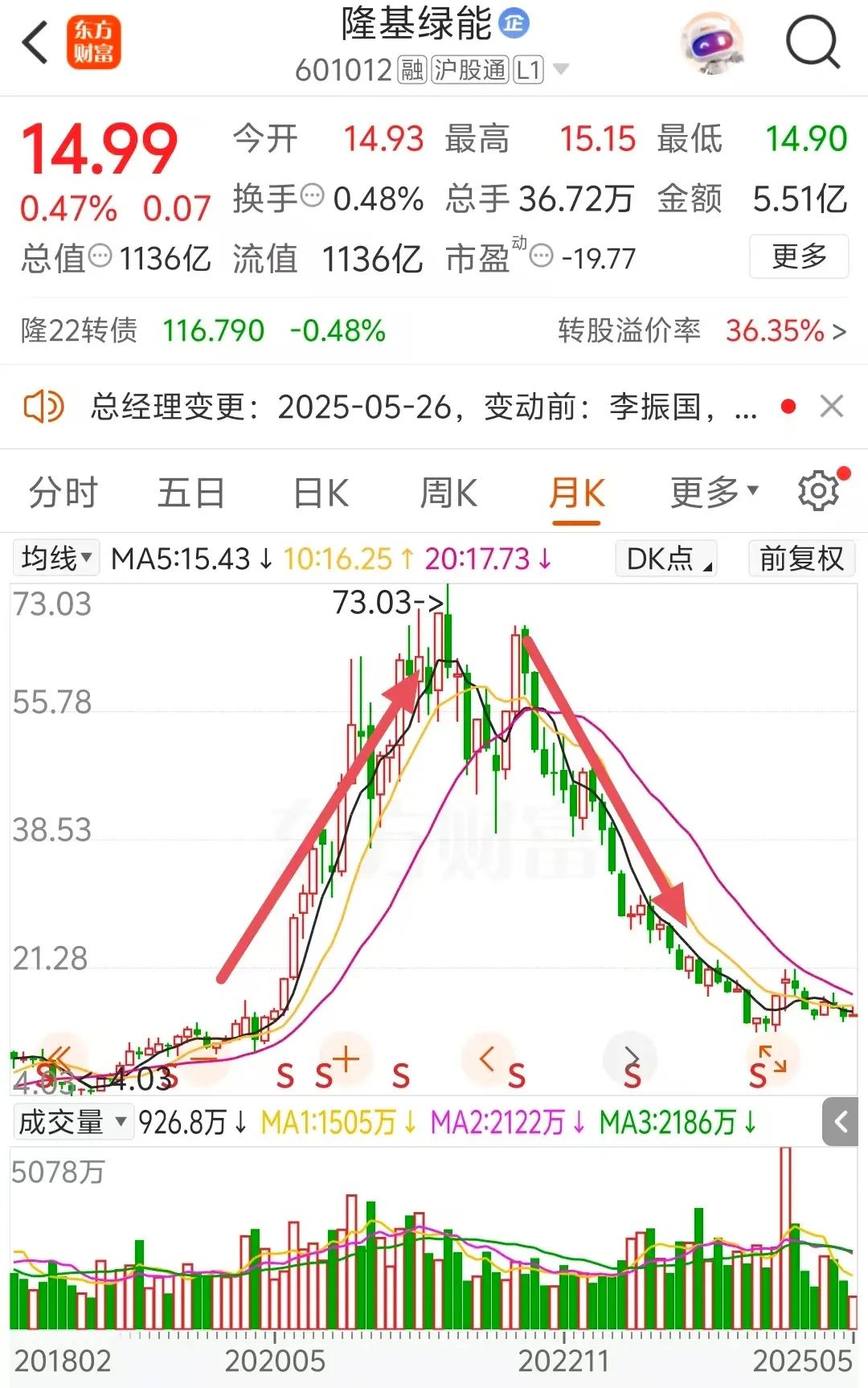868x1388 pixels.
Task: Switch to the 分时 chart tab
Action: tap(63, 493)
